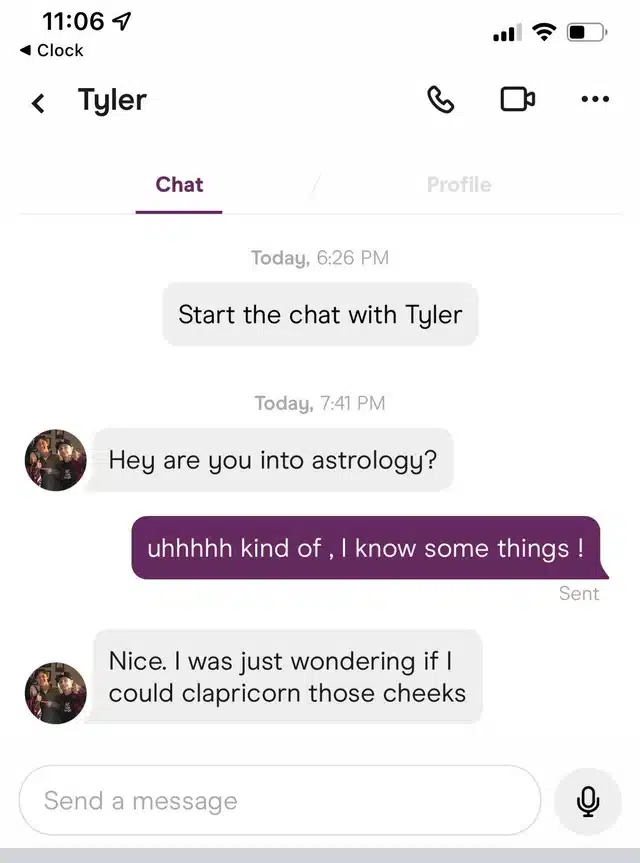This screenshot has height=863, width=640.
Task: Record a voice message with the microphone
Action: [x=588, y=800]
